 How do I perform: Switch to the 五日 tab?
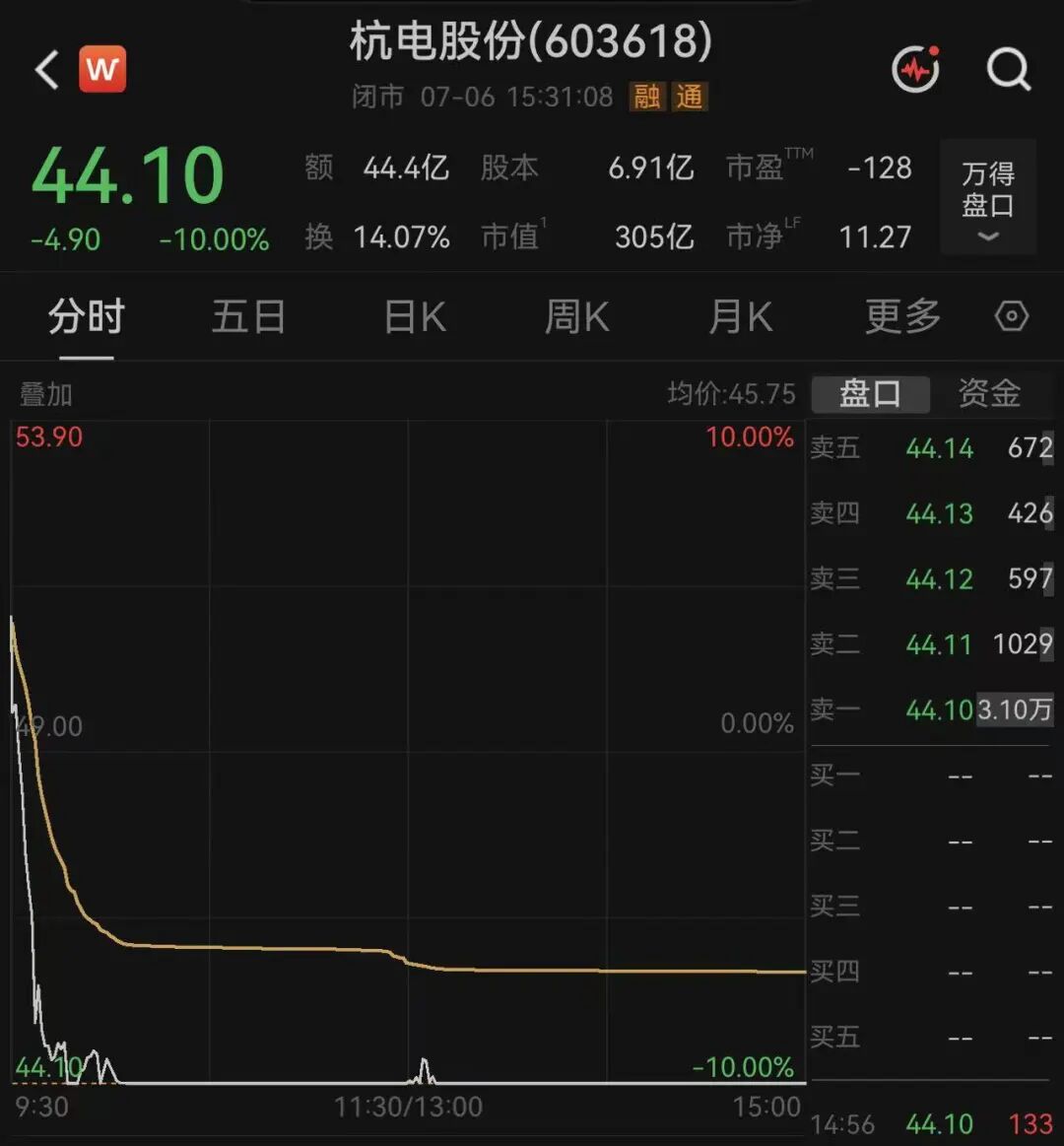[248, 317]
